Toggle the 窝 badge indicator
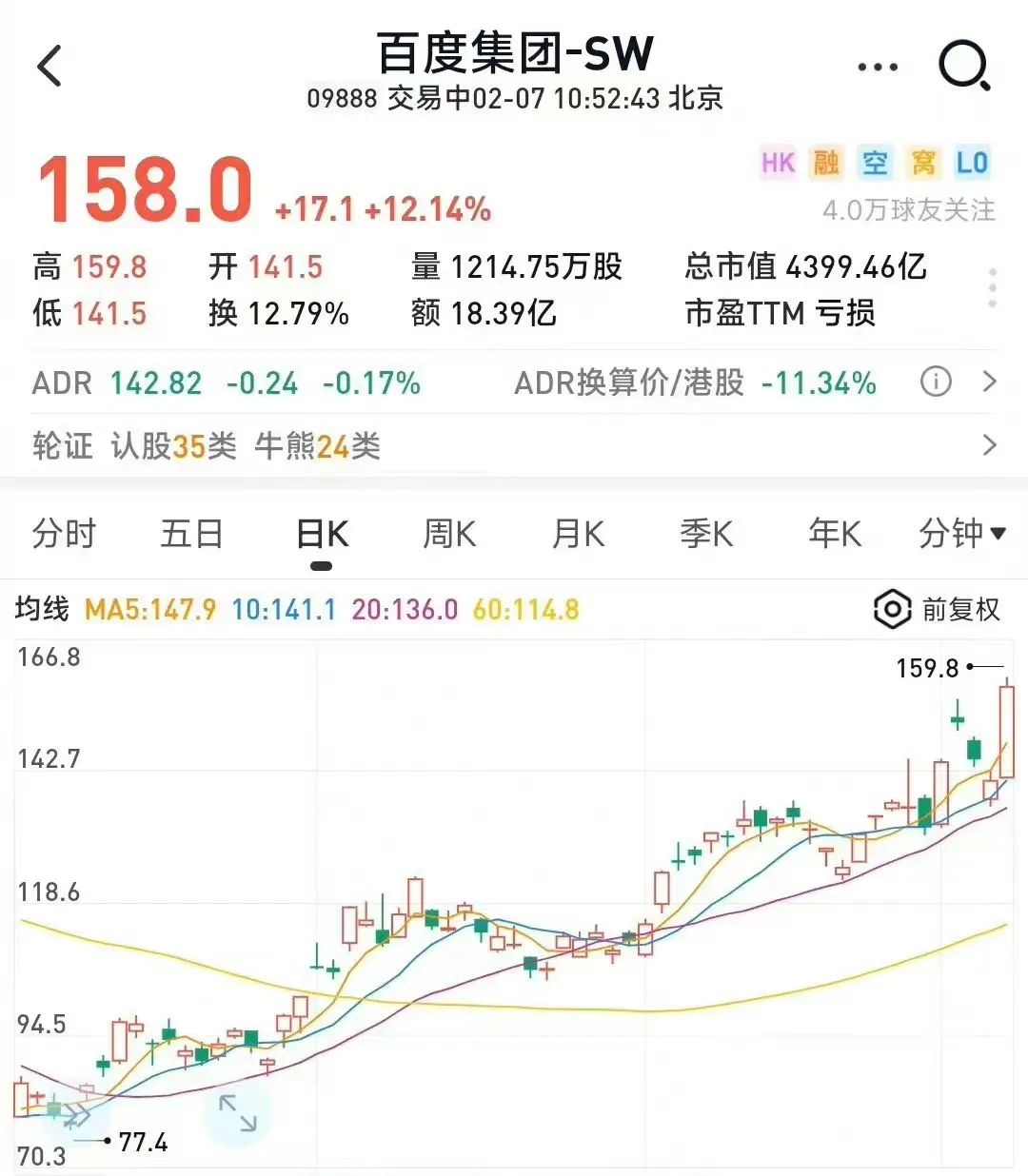 [924, 163]
